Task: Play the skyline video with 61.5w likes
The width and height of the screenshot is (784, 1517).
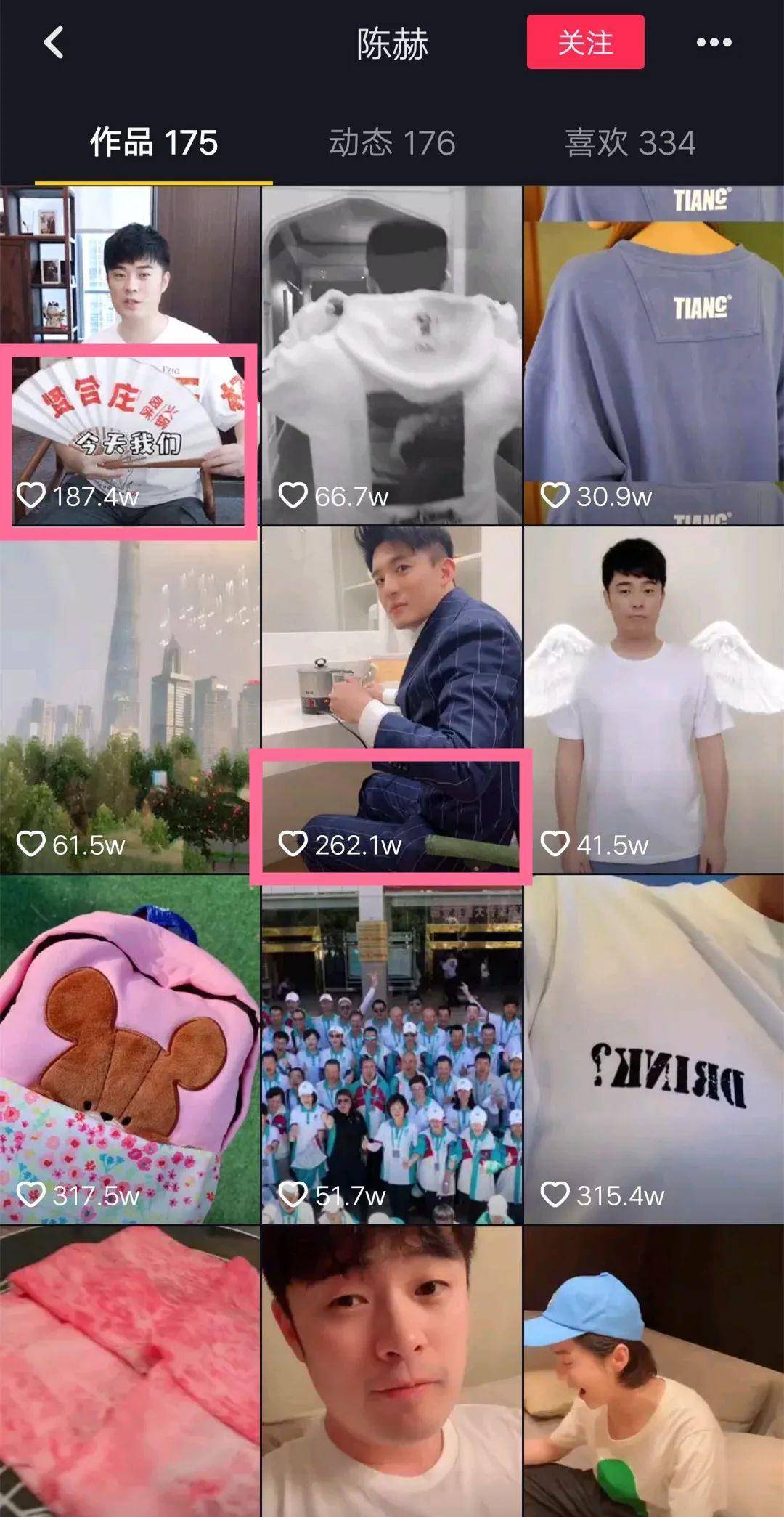Action: [x=130, y=699]
